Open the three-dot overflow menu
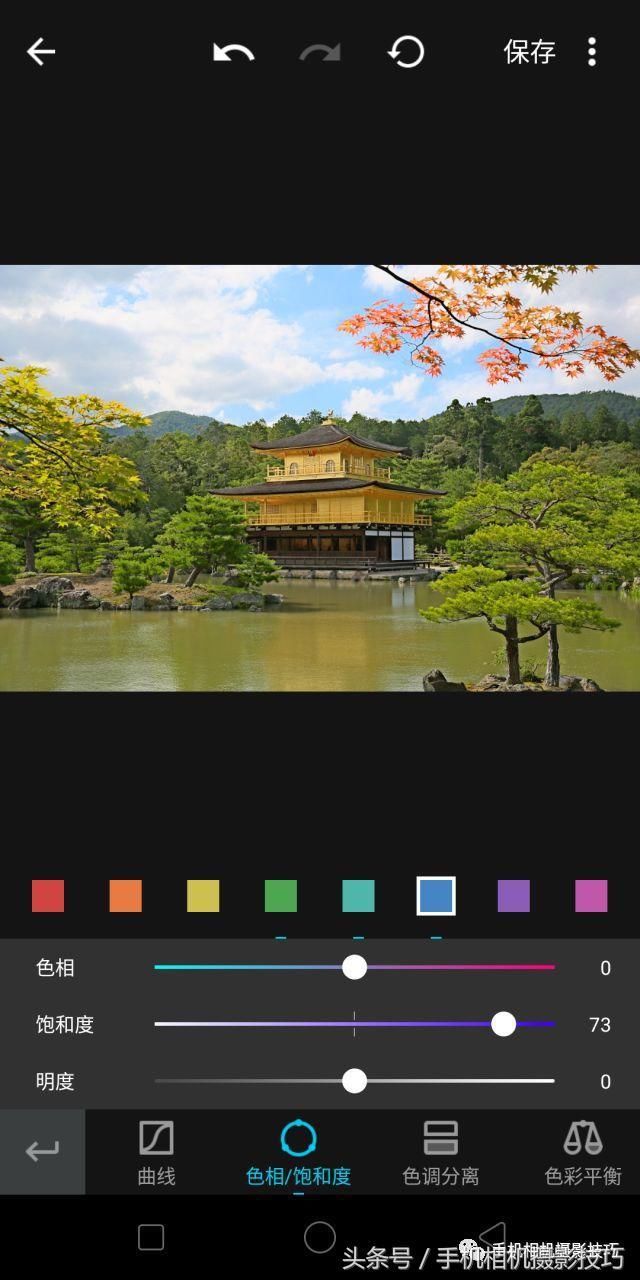 [592, 52]
